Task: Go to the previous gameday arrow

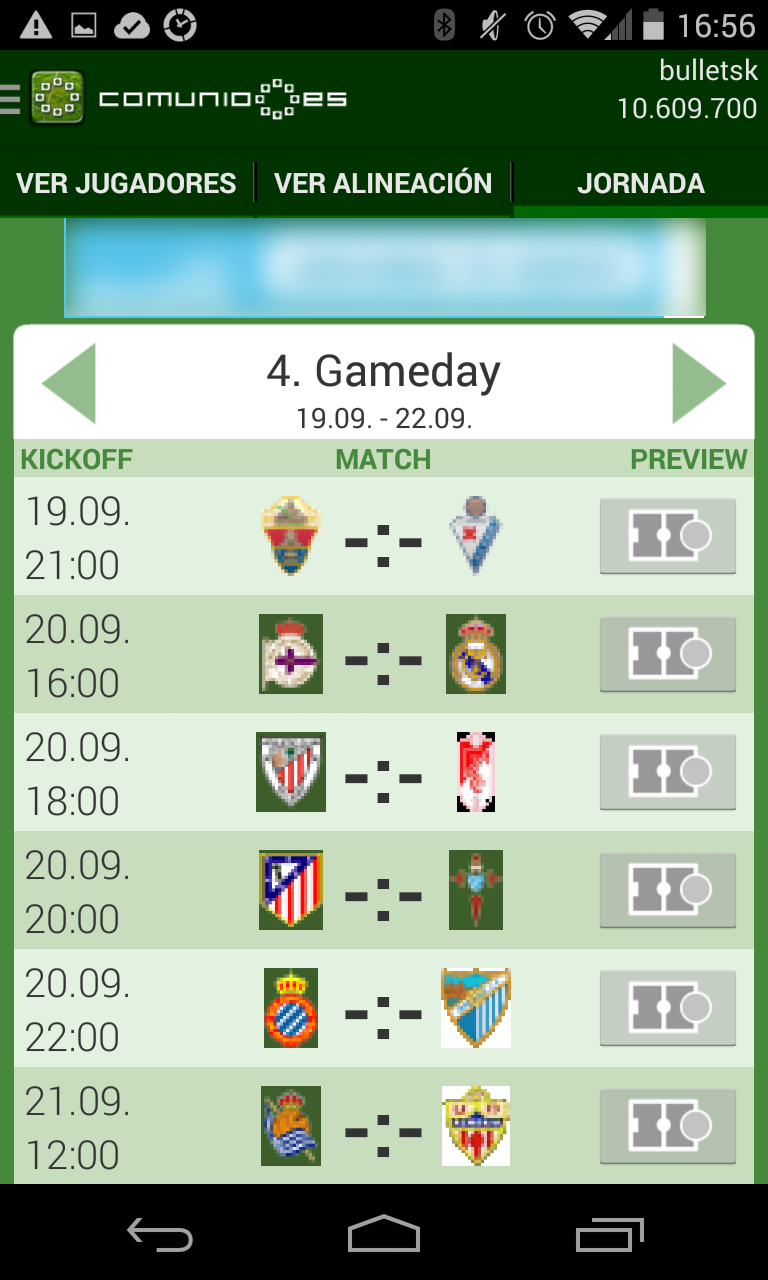Action: coord(69,383)
